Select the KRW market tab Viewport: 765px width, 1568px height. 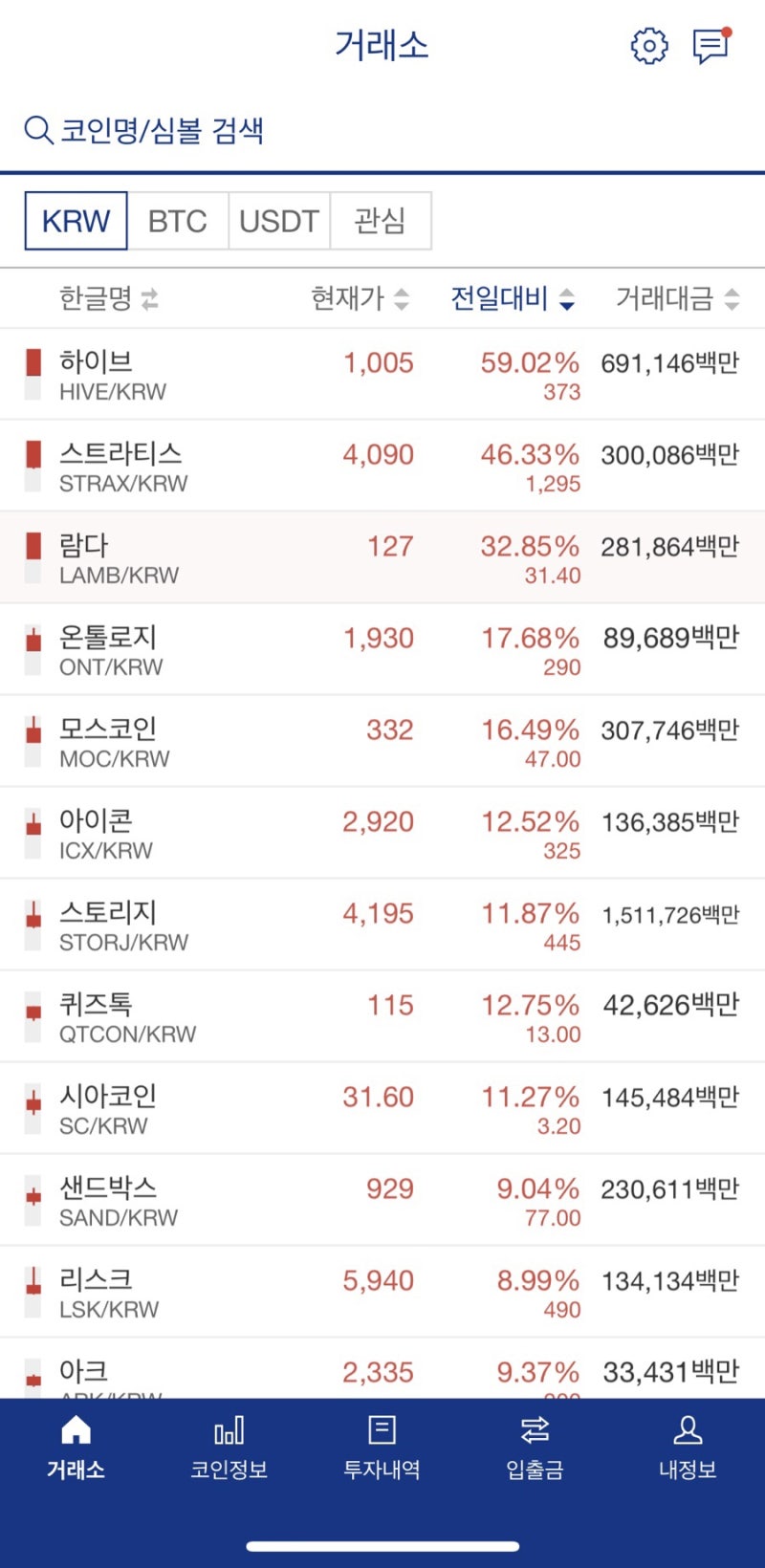[x=76, y=221]
